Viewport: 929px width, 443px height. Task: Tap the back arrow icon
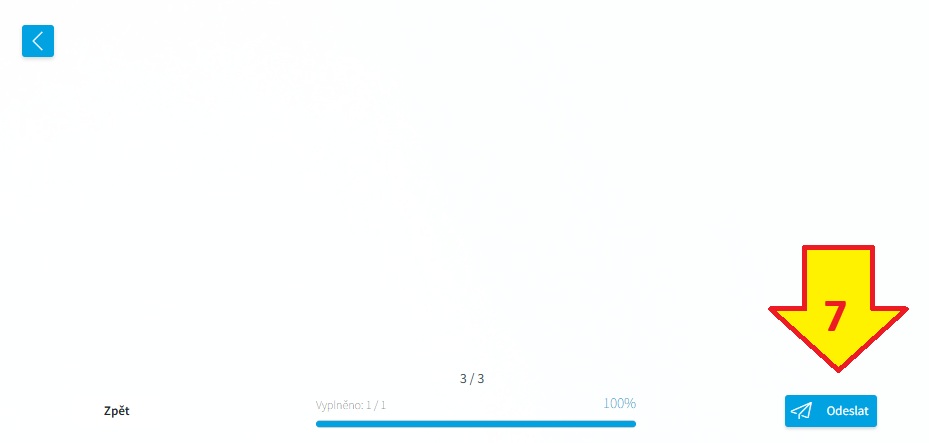tap(38, 41)
